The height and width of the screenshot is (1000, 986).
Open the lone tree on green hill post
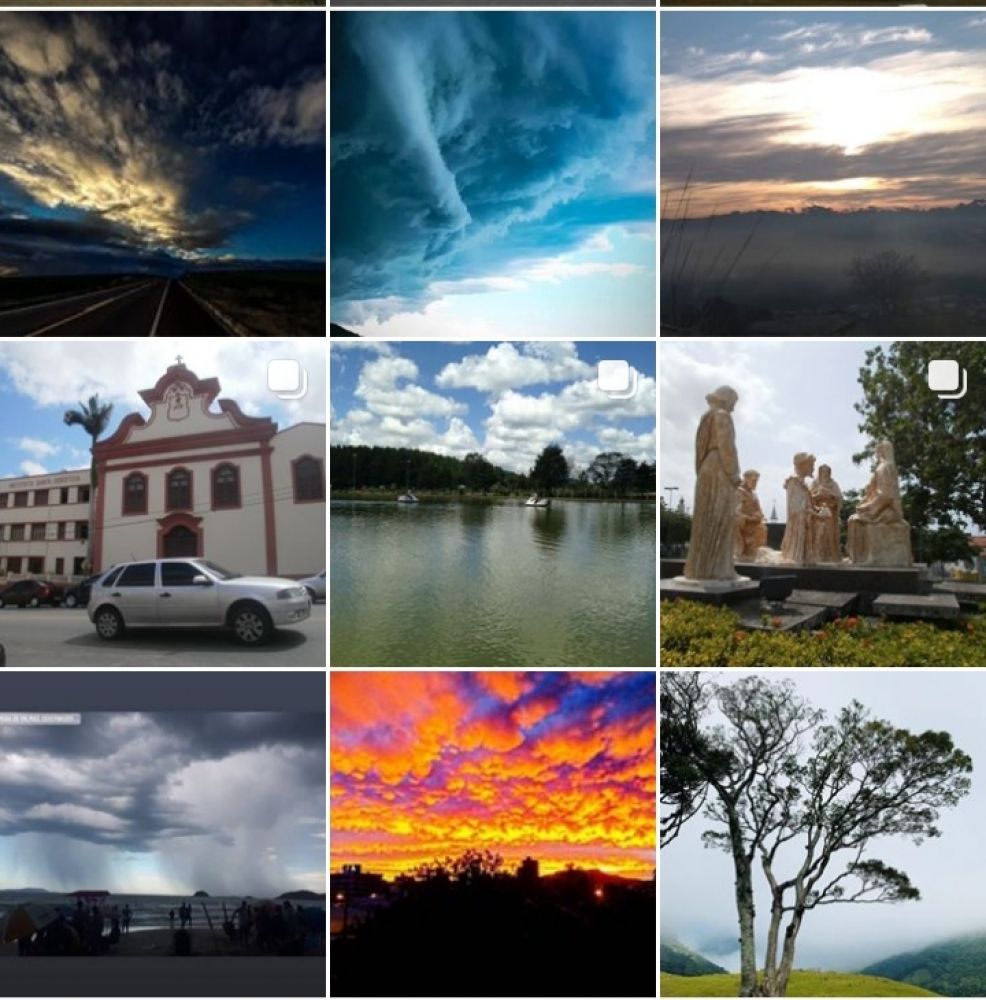(x=823, y=833)
